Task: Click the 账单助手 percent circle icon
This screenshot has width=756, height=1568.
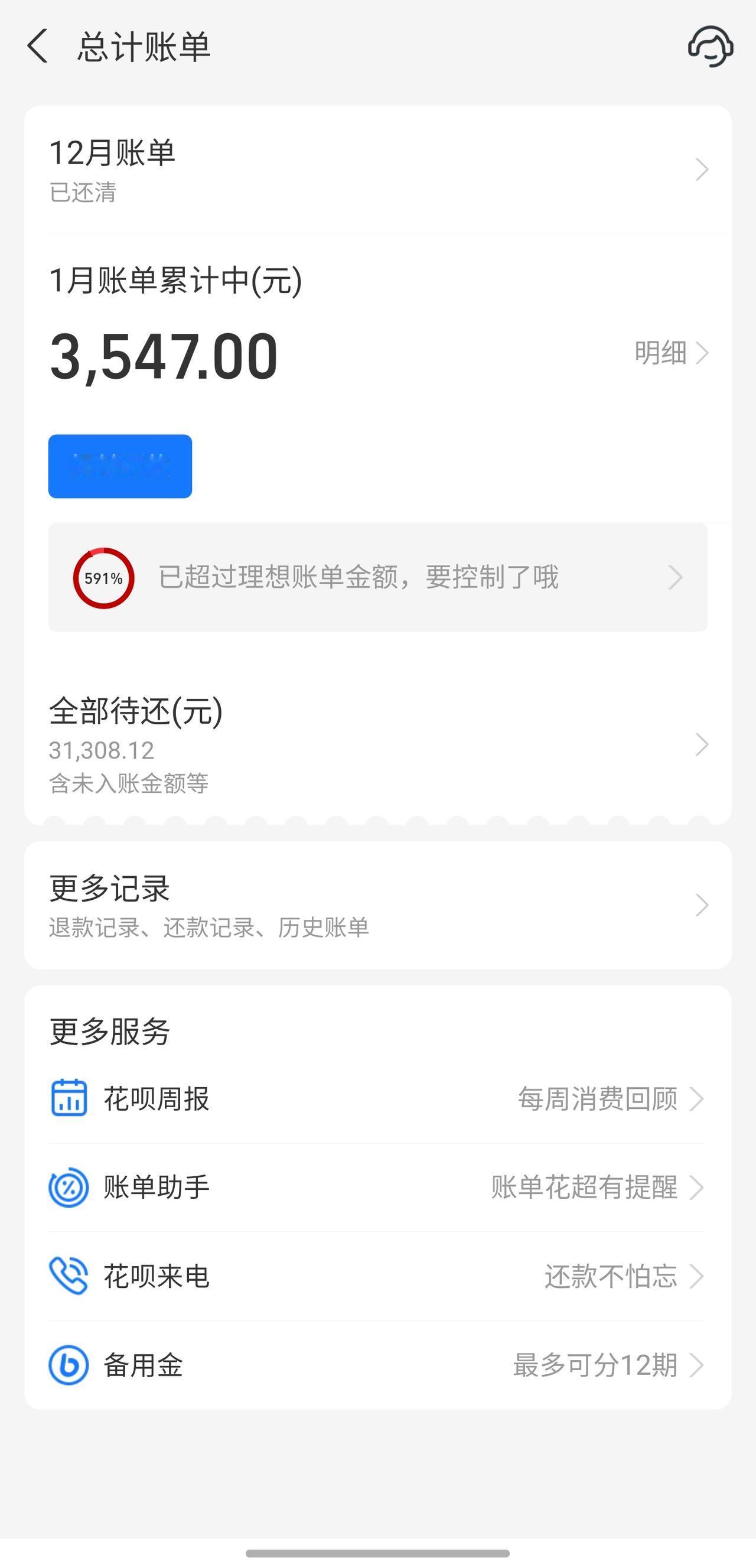Action: [x=69, y=1187]
